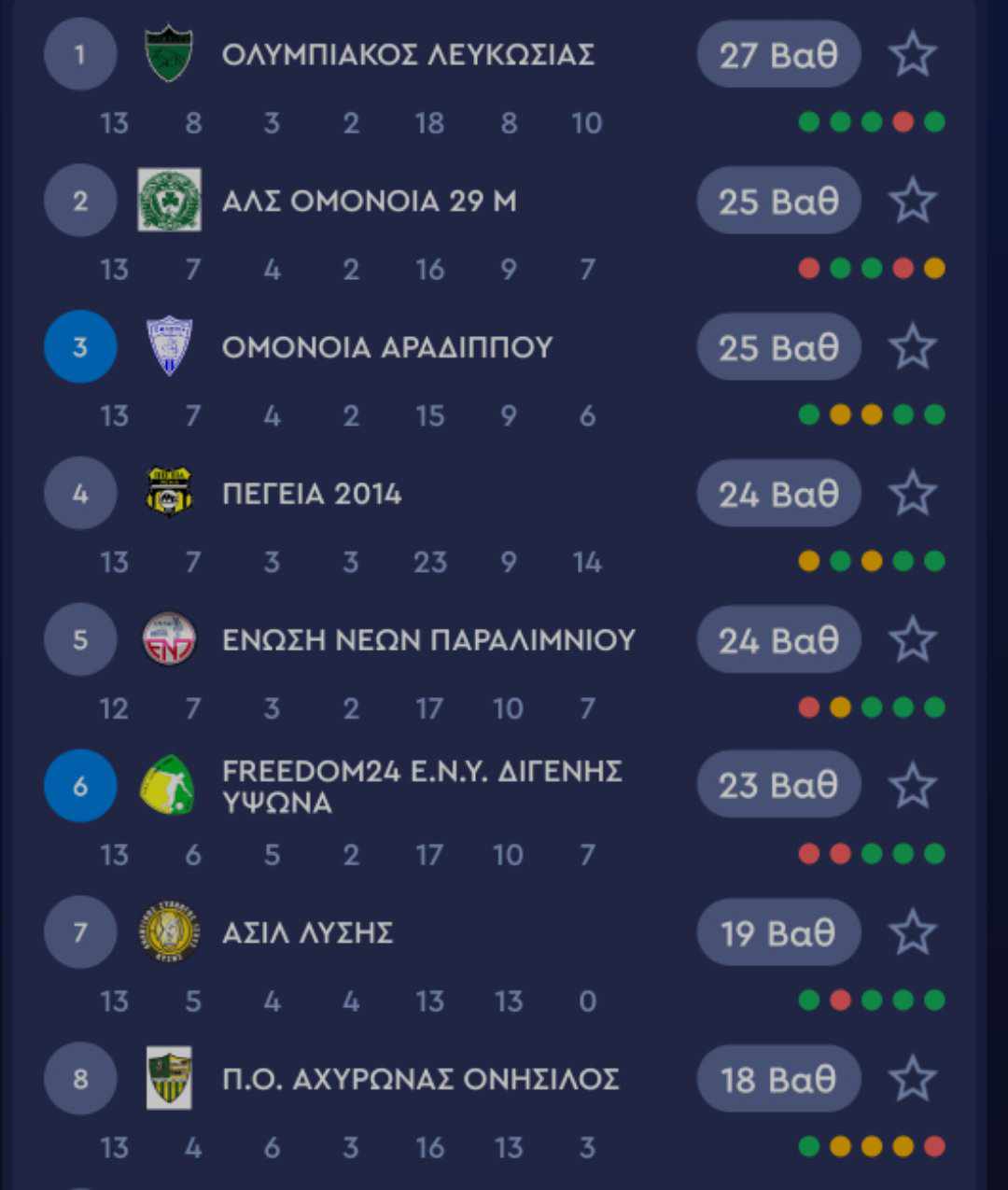Open the ΑΣΙΛ ΛΥΣΗΣ team row
Viewport: 1008px width, 1190px height.
(x=307, y=932)
